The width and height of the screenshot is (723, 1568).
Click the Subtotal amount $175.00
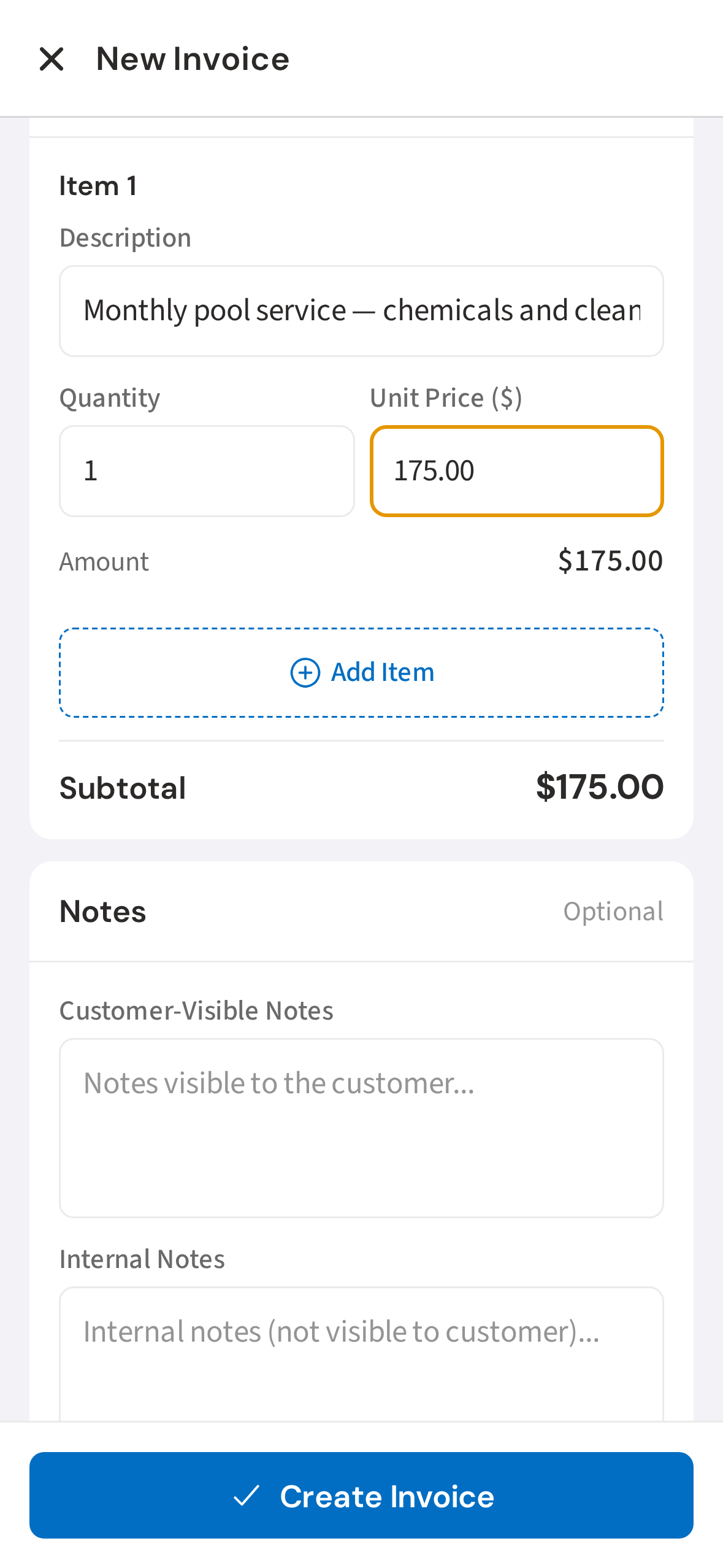tap(600, 788)
